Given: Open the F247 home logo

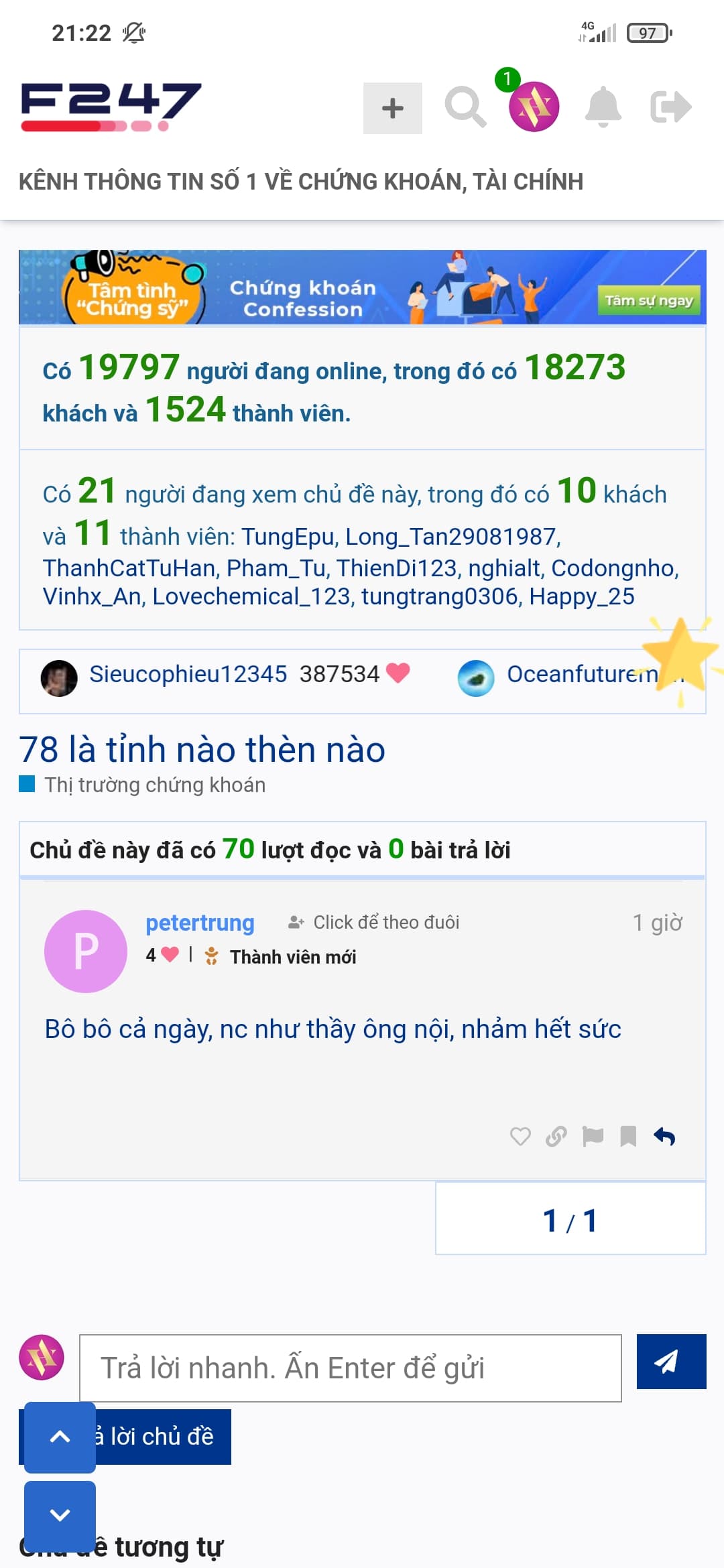Looking at the screenshot, I should (111, 106).
